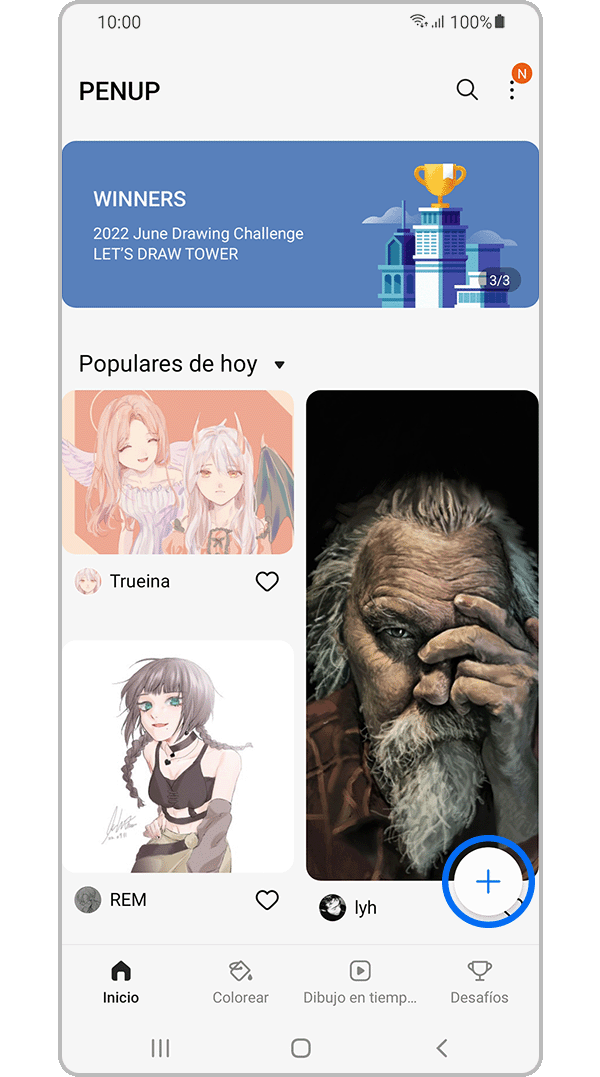Switch to the Desafíos tab

479,981
